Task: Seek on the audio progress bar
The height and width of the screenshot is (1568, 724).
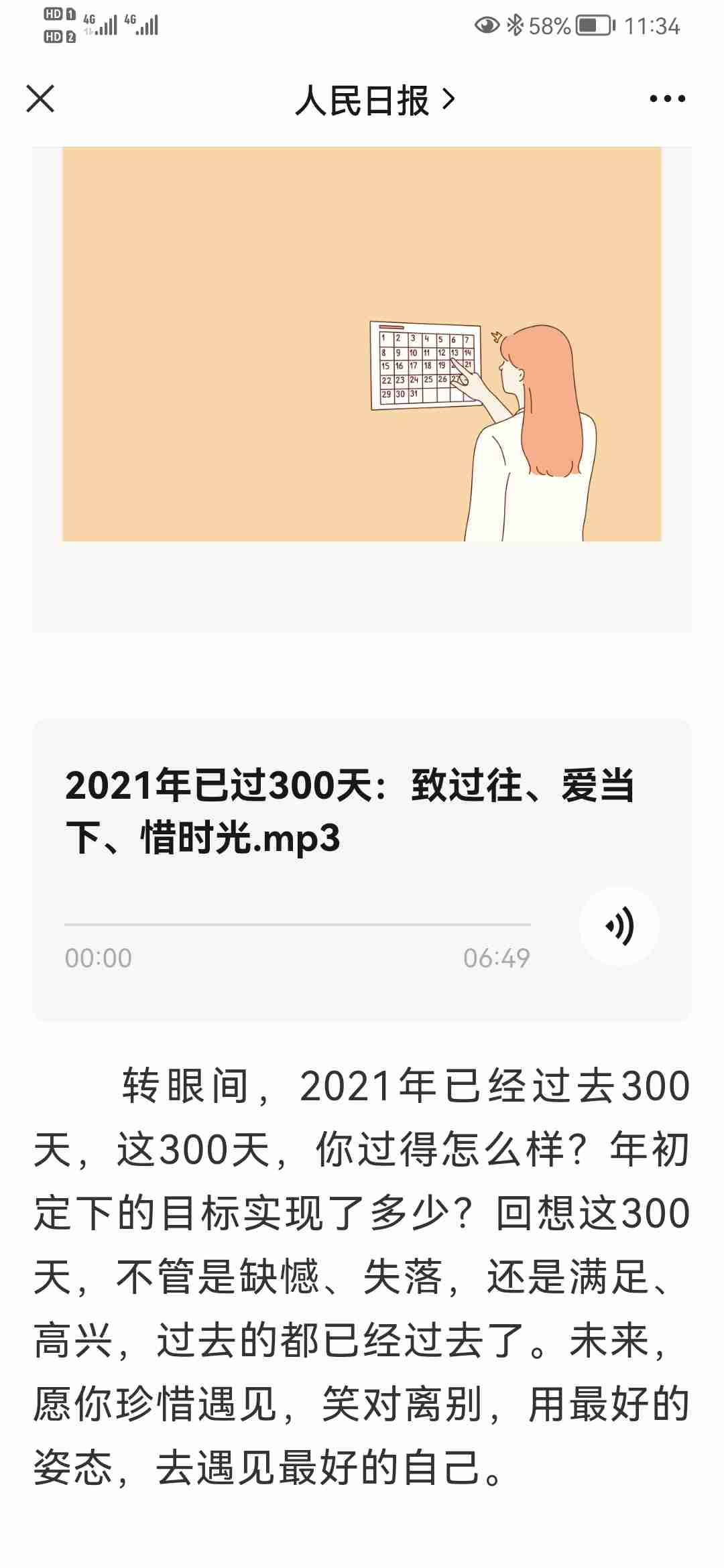Action: pos(297,925)
